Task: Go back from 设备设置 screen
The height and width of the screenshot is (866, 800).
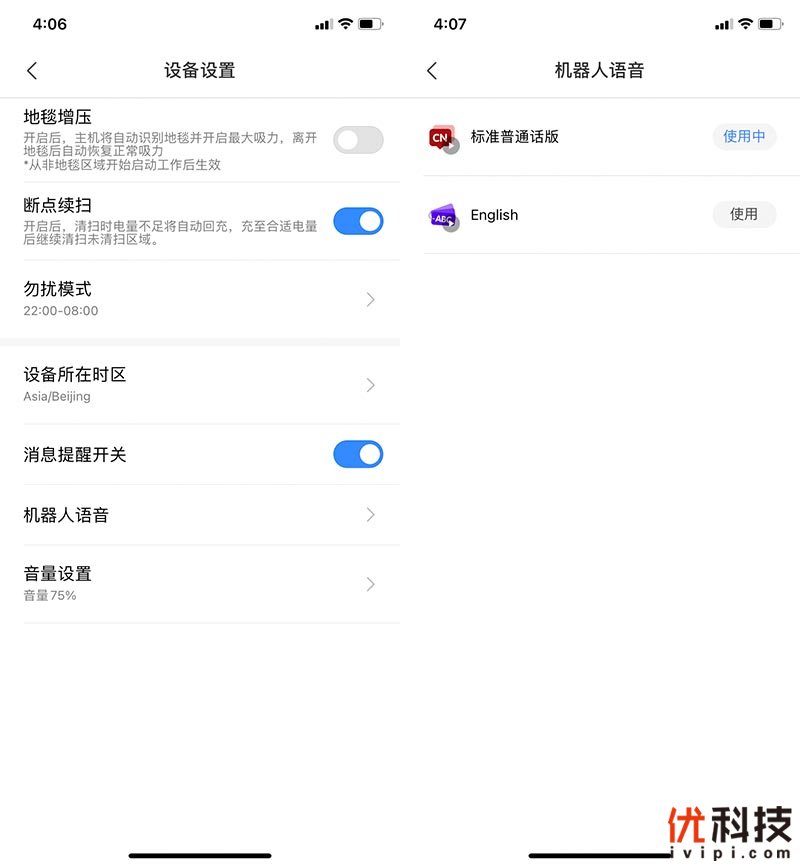Action: (32, 71)
